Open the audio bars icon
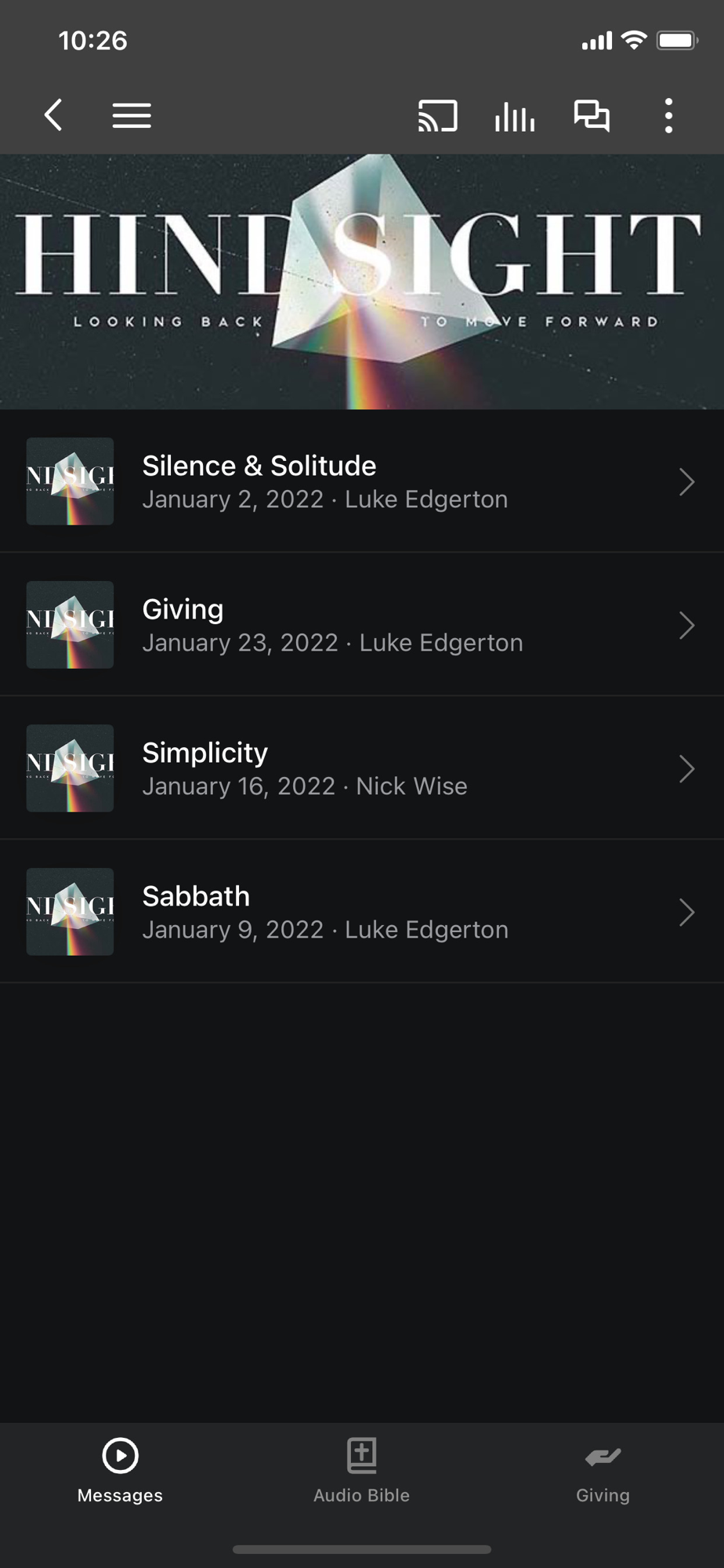This screenshot has width=724, height=1568. click(x=515, y=117)
